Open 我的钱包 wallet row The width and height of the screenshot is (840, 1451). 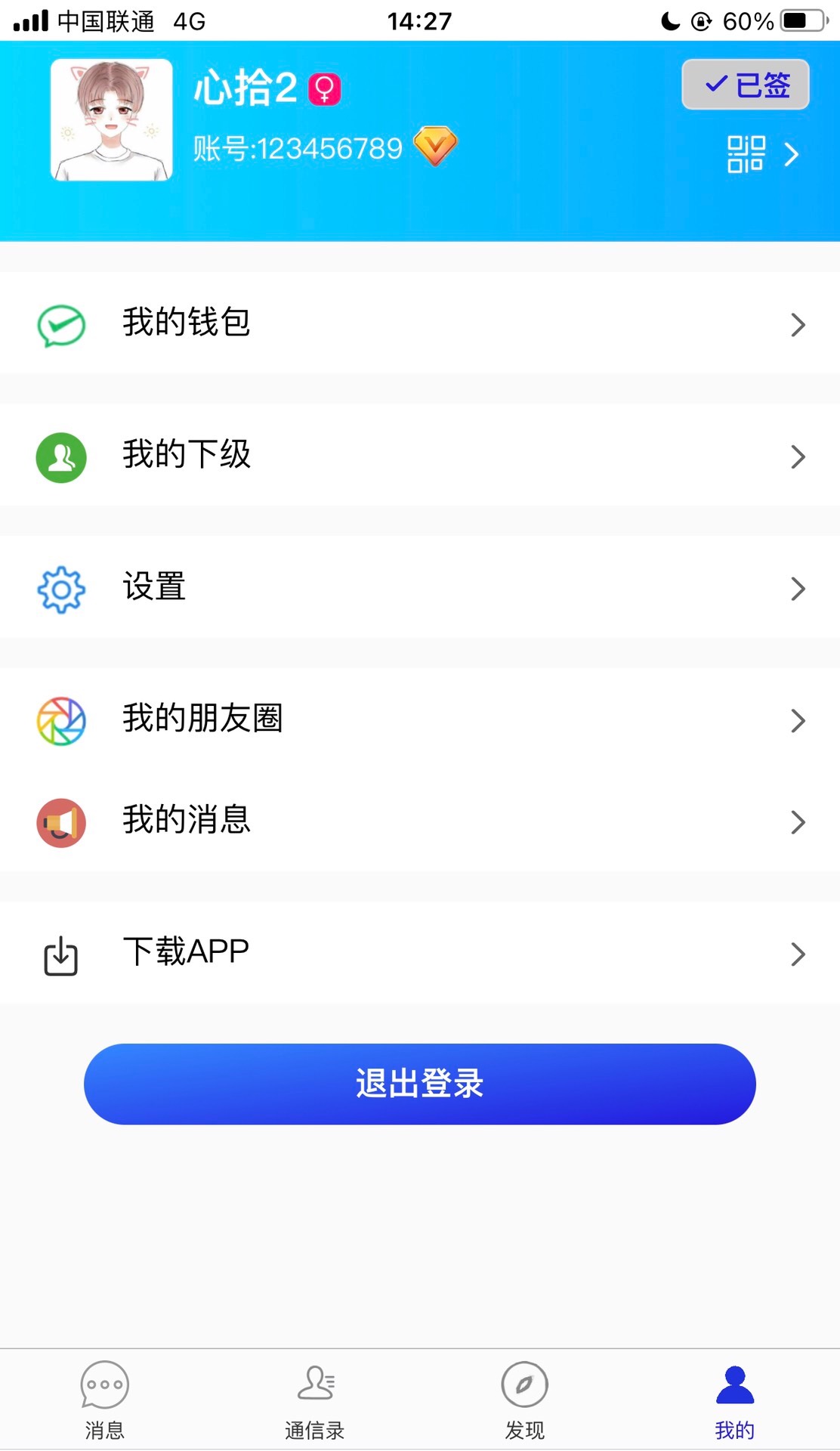click(420, 323)
